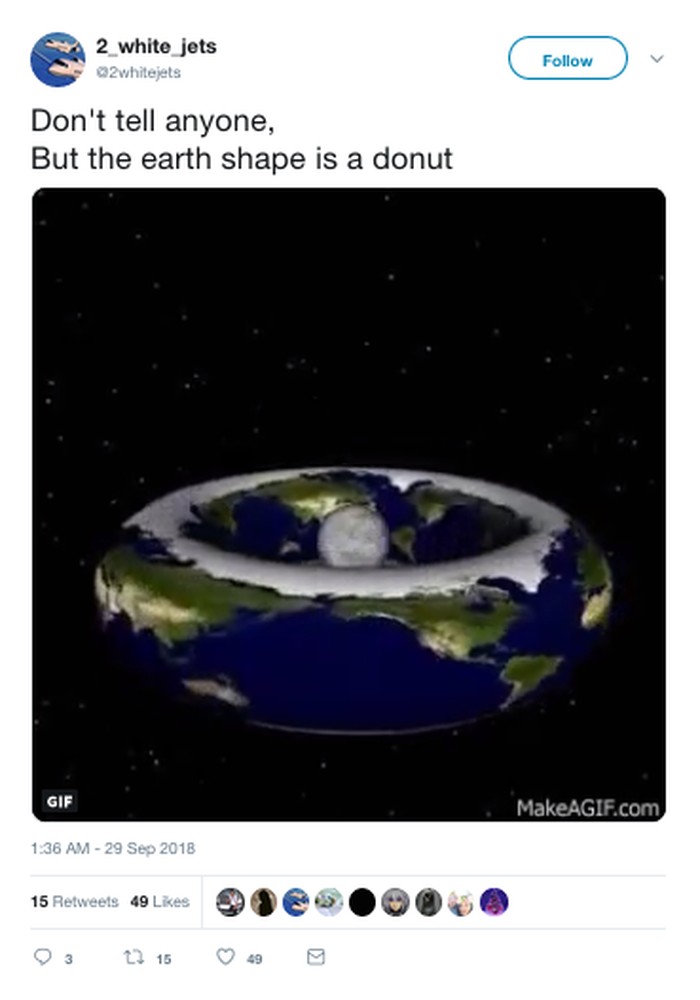700x1000 pixels.
Task: Follow the 2_white_jets account
Action: click(567, 60)
